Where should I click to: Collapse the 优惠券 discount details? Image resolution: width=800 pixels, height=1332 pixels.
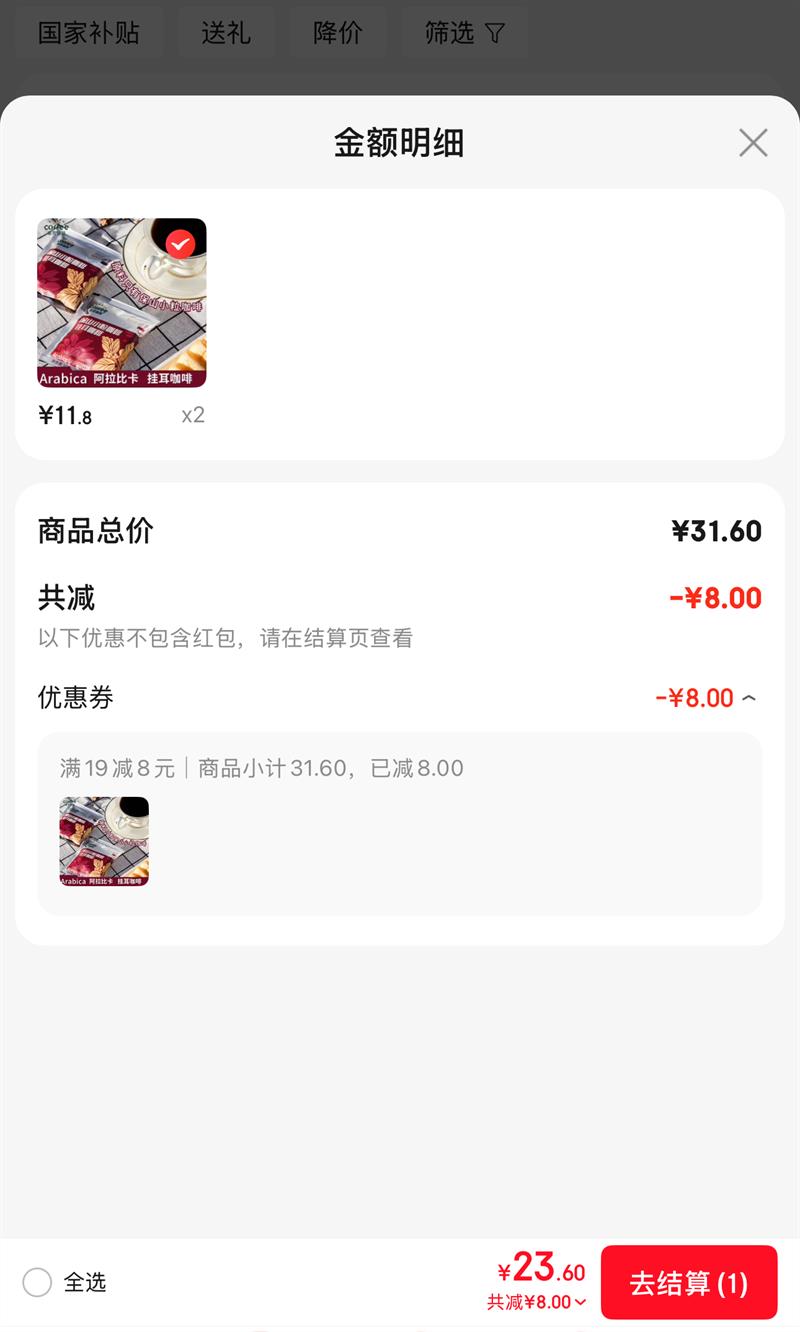(749, 698)
